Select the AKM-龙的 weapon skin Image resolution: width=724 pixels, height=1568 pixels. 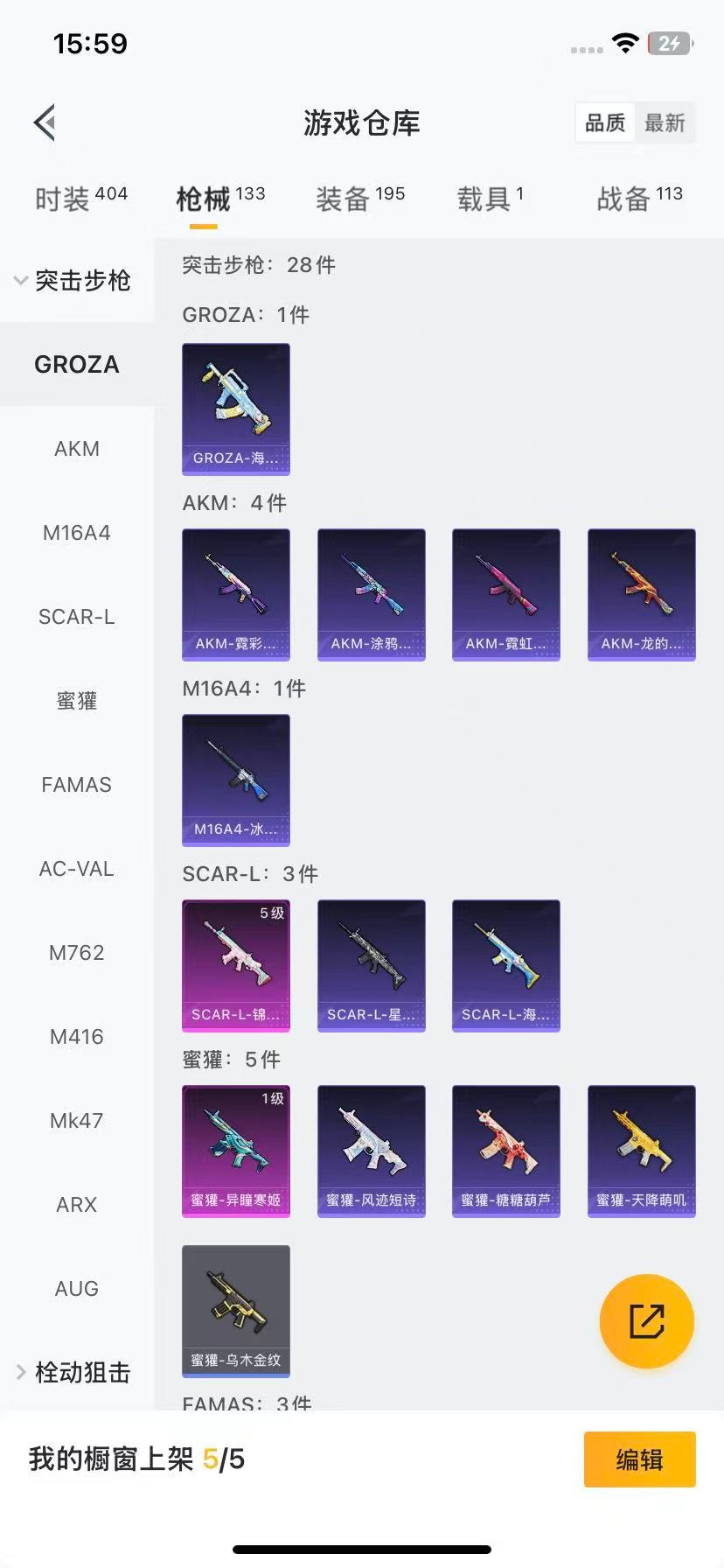coord(641,595)
